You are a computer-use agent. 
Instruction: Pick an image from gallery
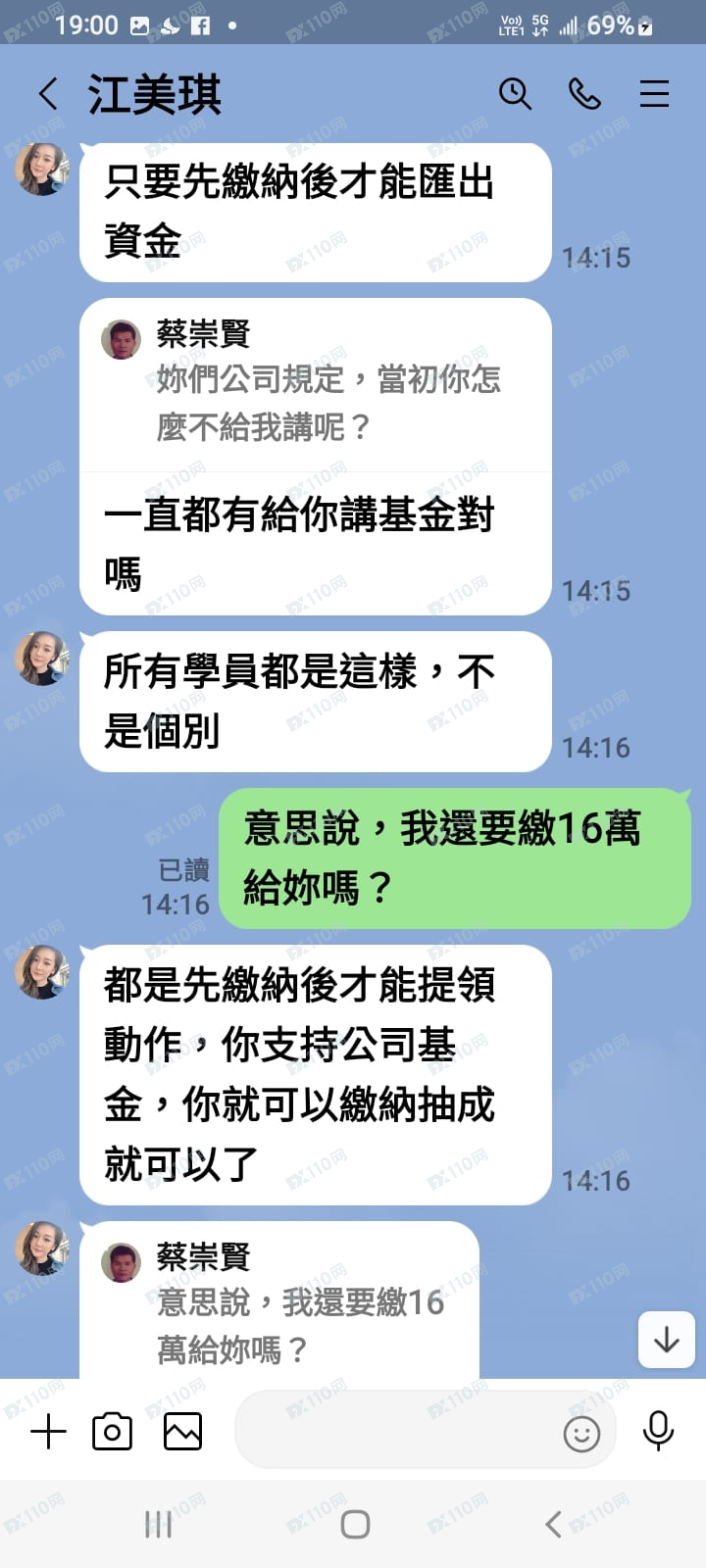[x=182, y=1432]
